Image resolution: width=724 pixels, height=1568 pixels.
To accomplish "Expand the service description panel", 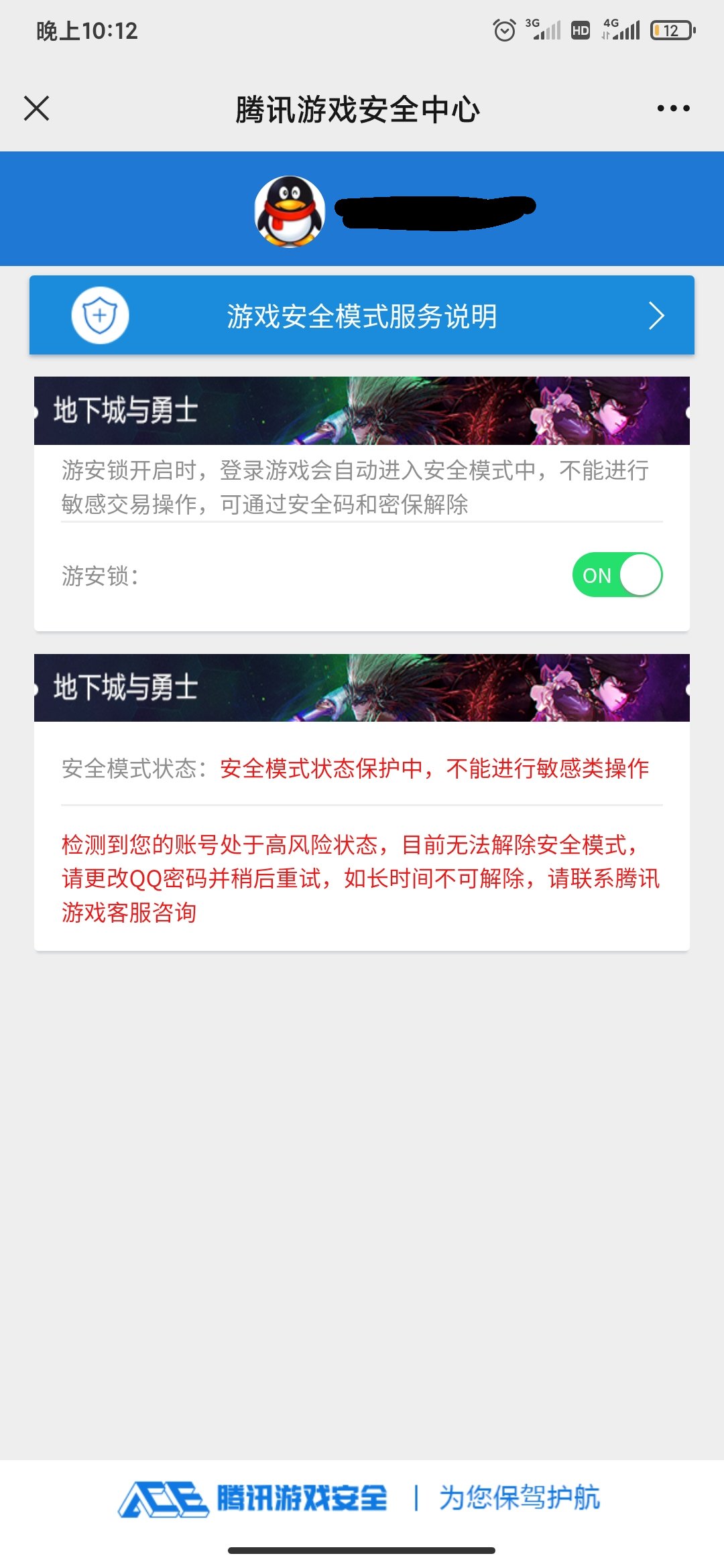I will (x=362, y=317).
